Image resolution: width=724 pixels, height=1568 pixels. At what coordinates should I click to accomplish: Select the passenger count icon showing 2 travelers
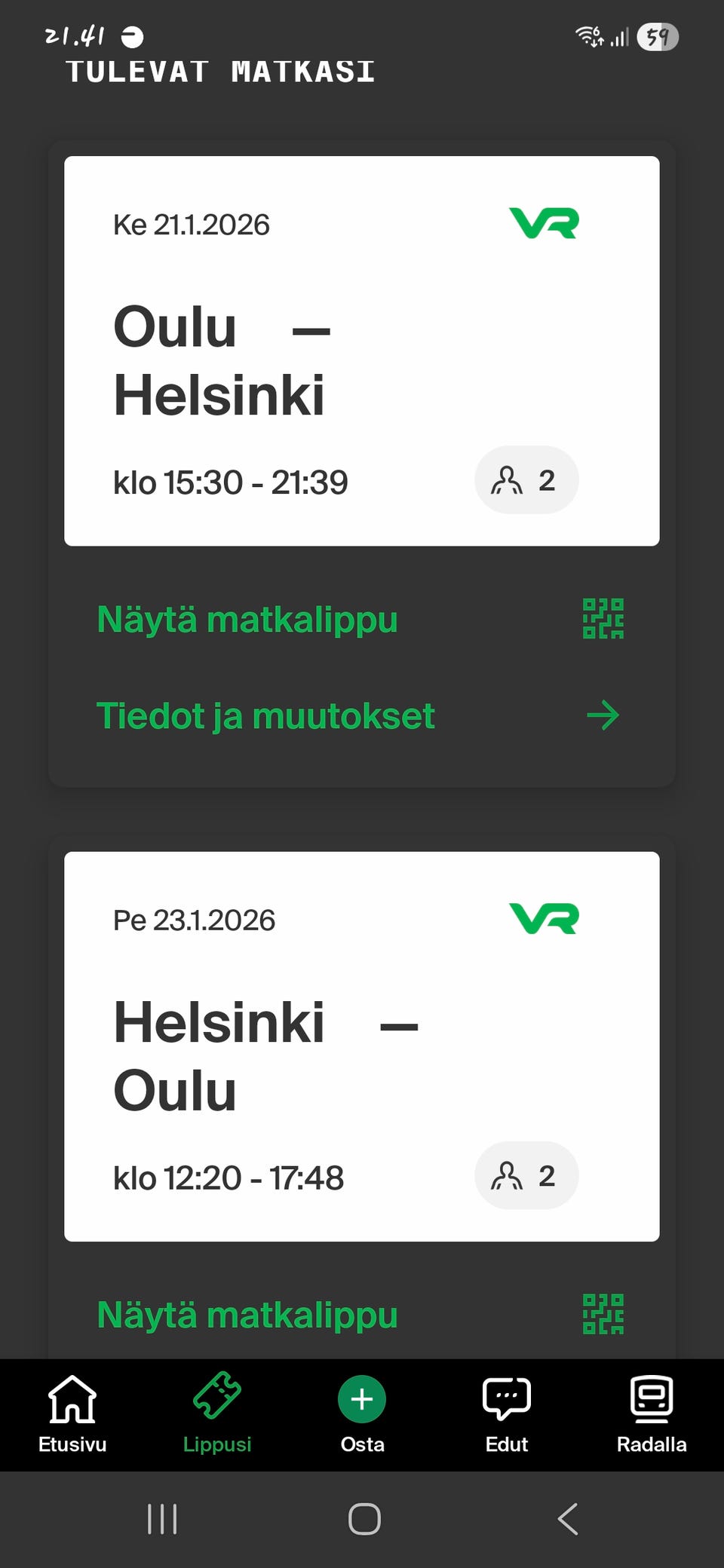pos(526,479)
